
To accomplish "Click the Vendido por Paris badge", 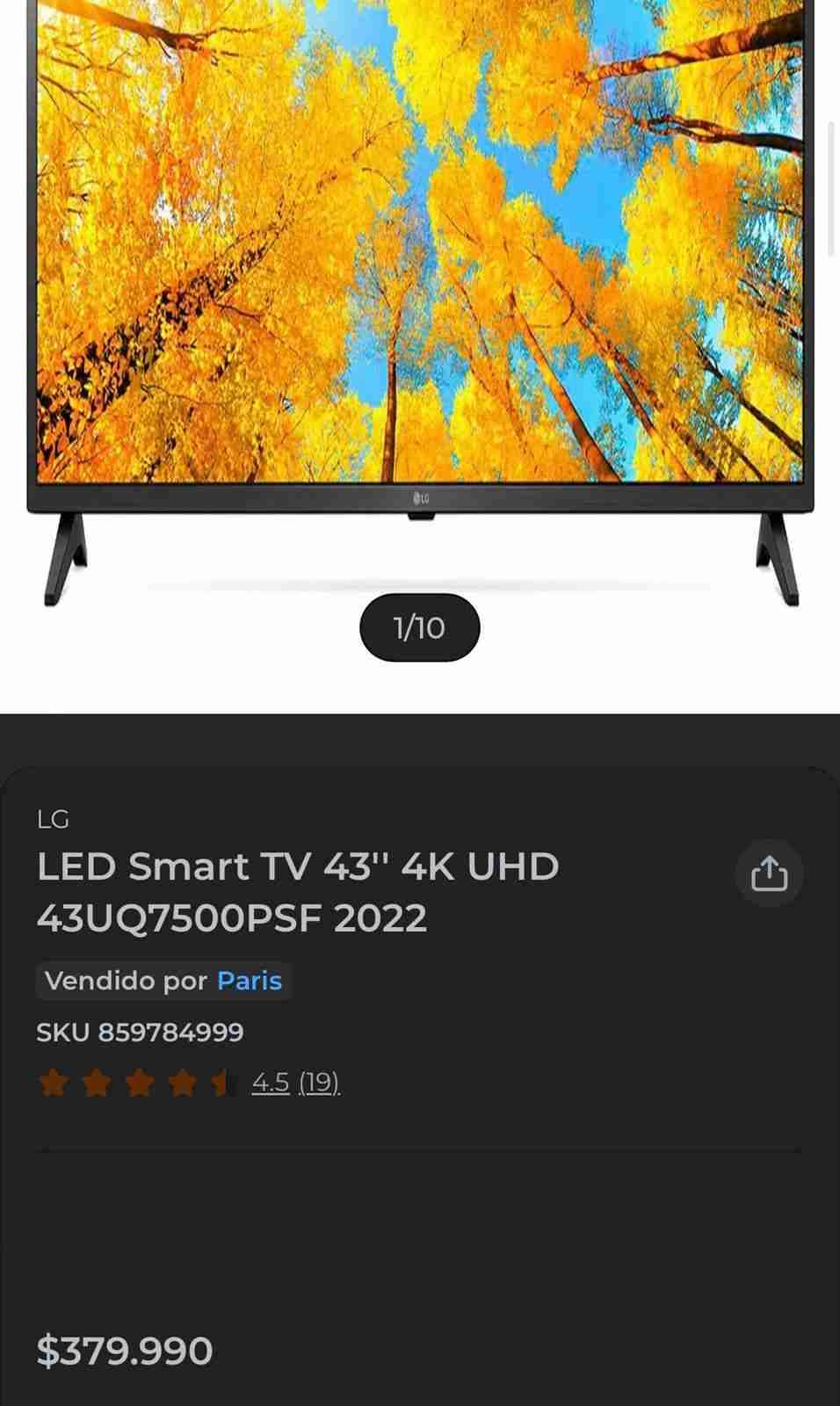I will 163,982.
